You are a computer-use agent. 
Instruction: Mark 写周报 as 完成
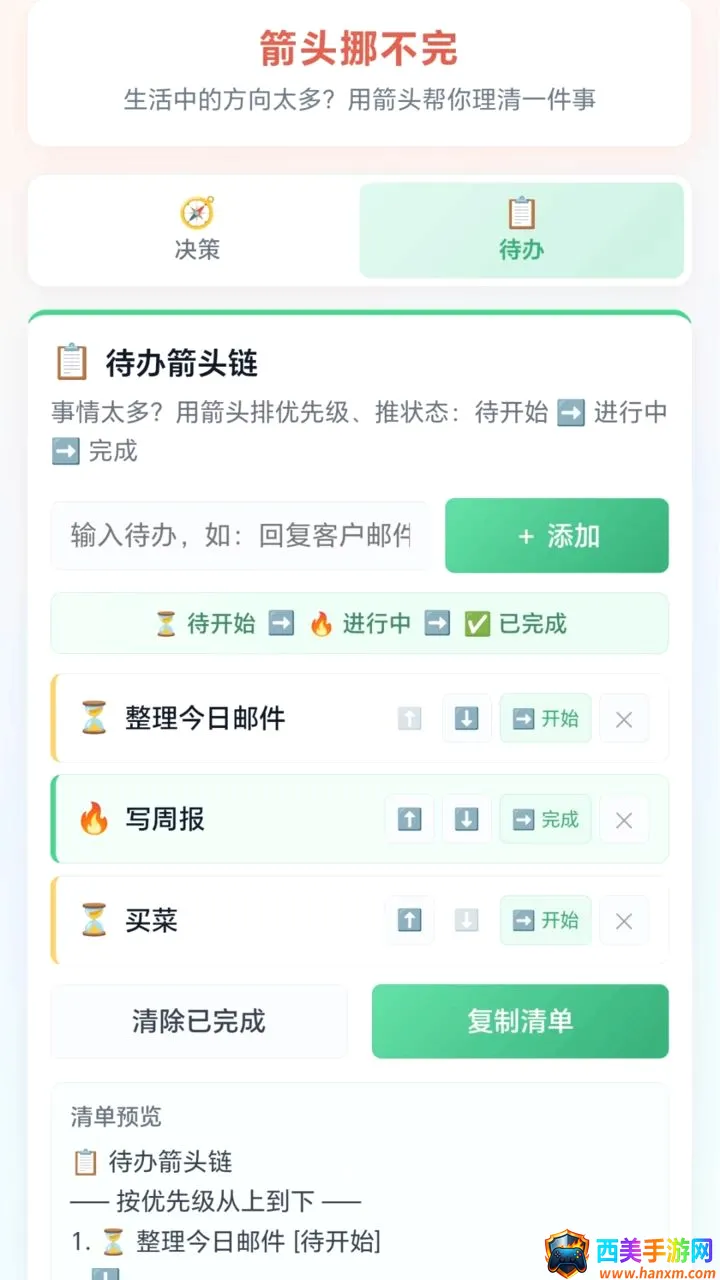pyautogui.click(x=545, y=819)
